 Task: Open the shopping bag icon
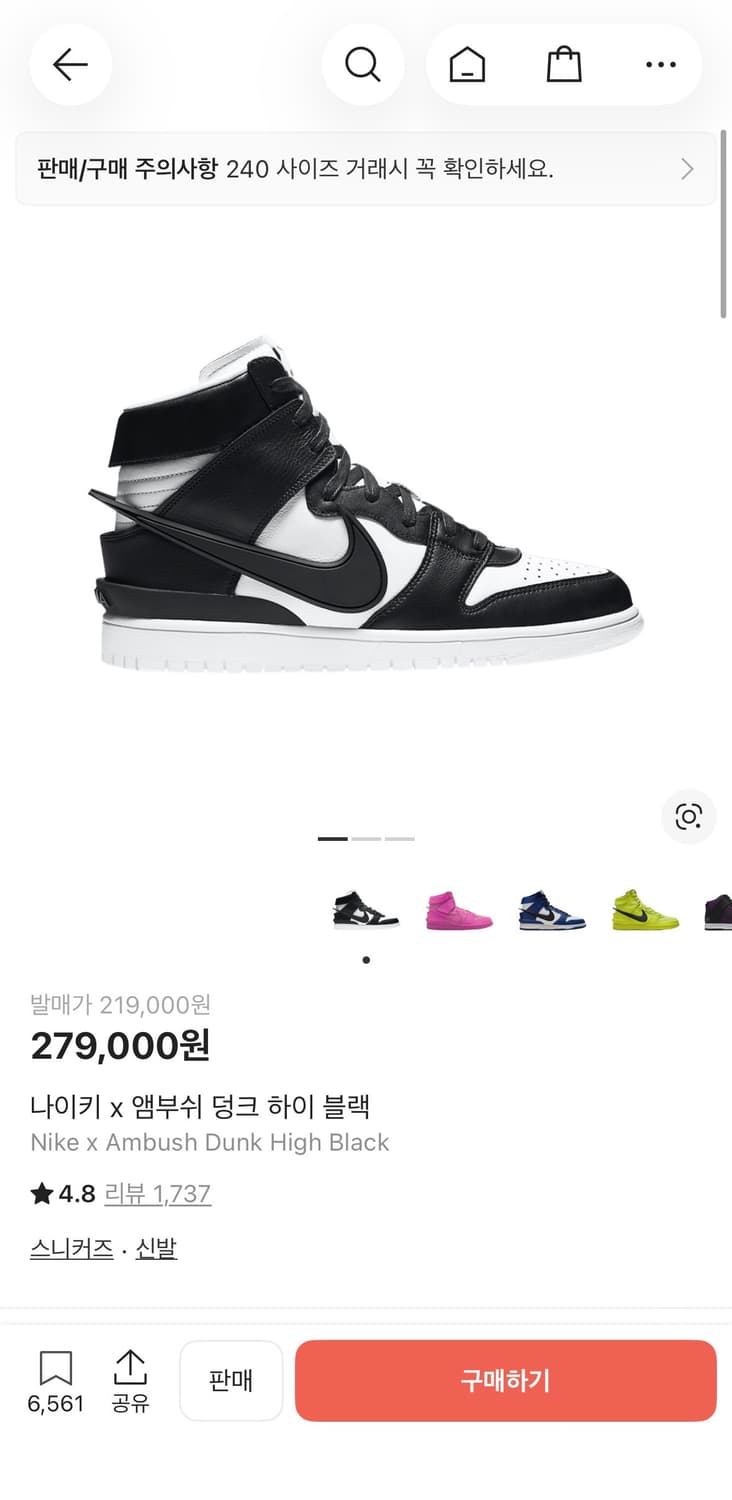click(563, 64)
